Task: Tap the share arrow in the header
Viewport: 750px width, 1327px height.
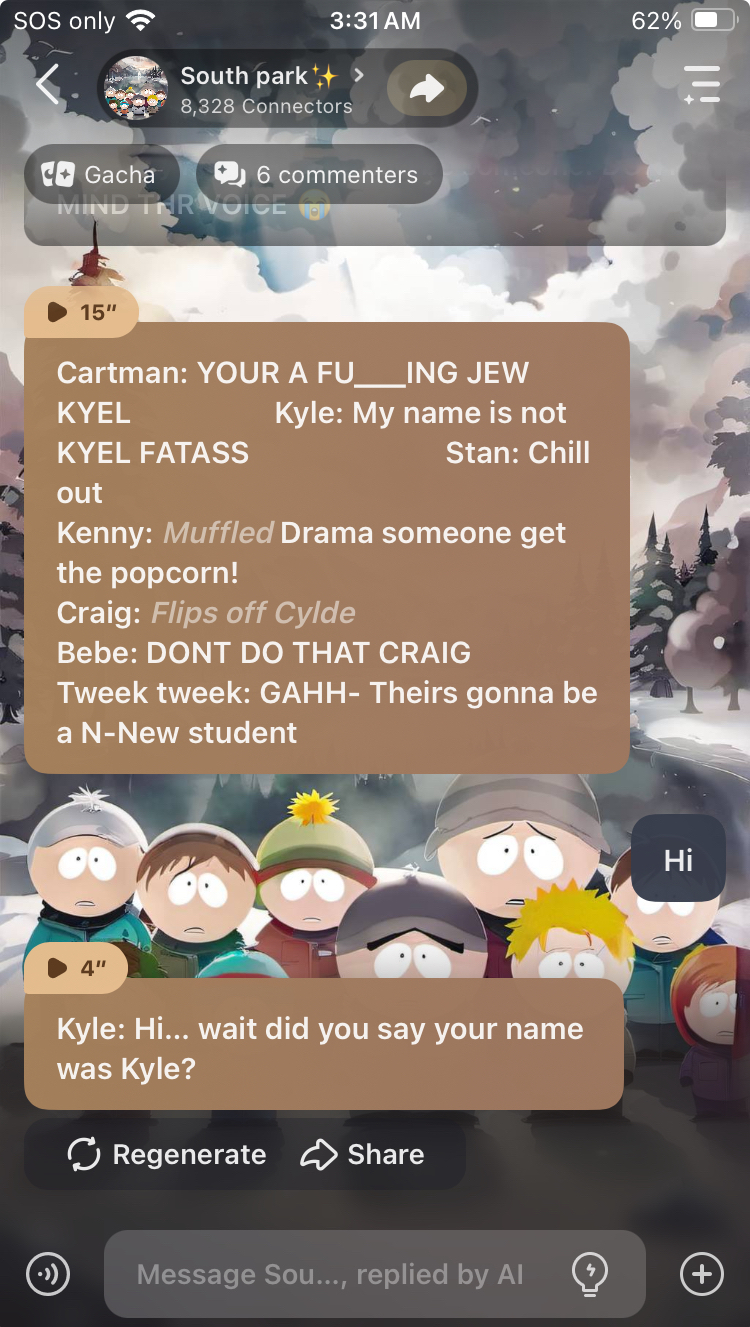Action: pyautogui.click(x=427, y=89)
